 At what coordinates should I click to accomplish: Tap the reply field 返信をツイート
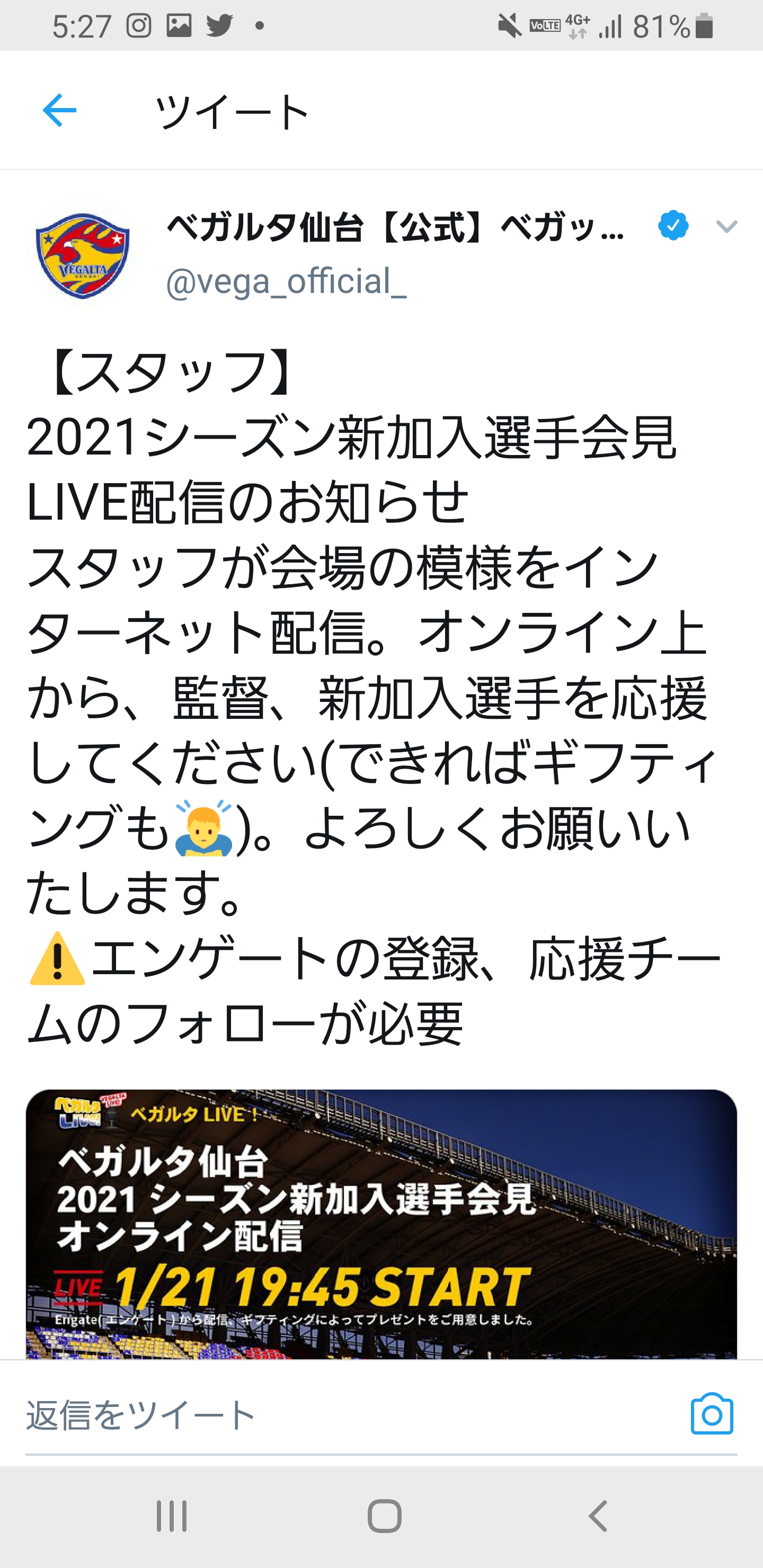[305, 1415]
